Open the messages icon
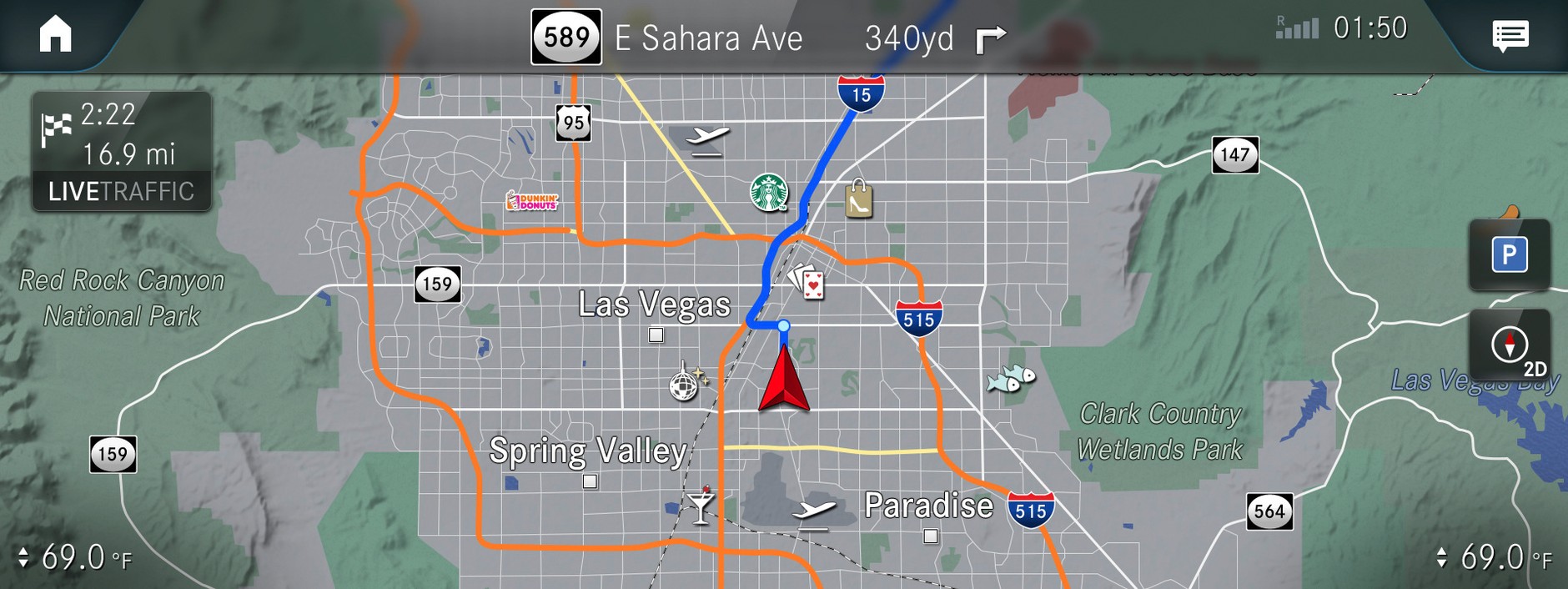 point(1510,36)
